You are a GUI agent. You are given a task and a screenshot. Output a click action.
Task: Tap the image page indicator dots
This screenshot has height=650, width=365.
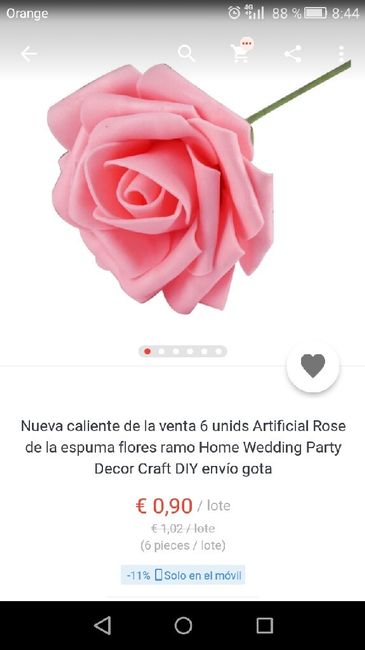182,352
